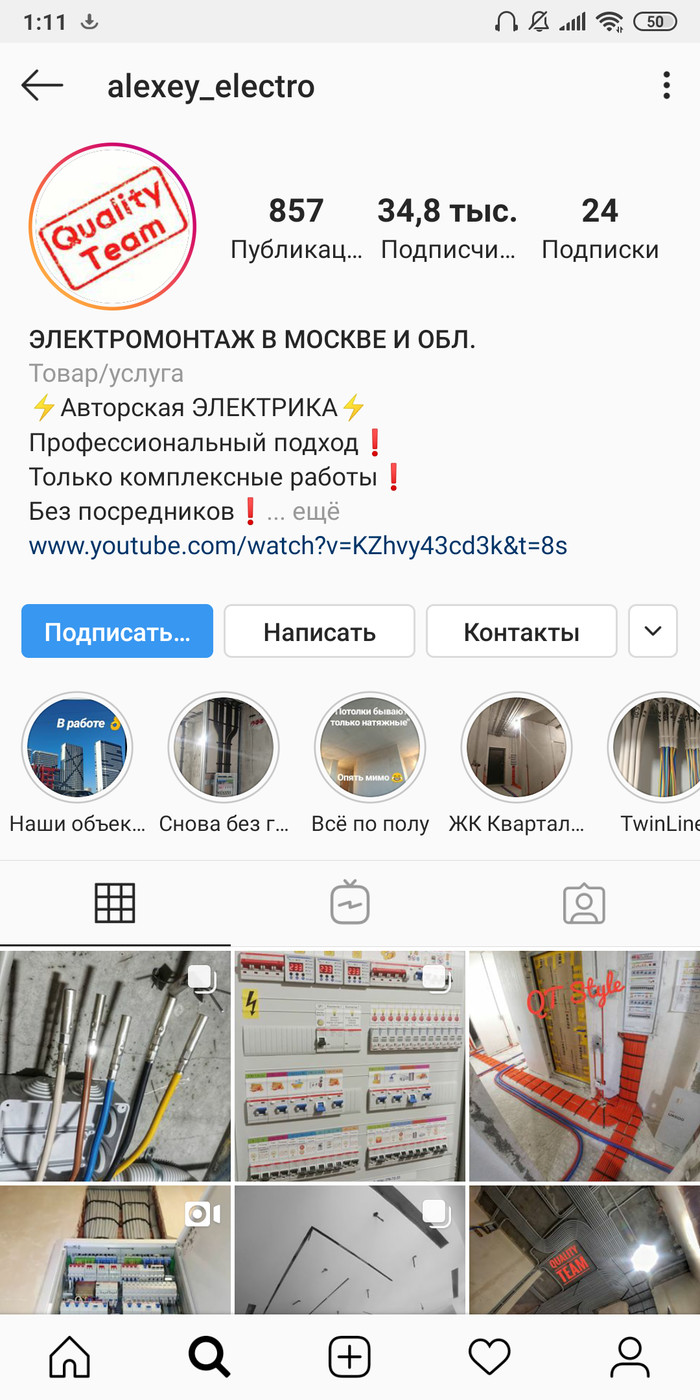Image resolution: width=700 pixels, height=1400 pixels.
Task: Open the three-dot overflow menu
Action: pos(666,86)
